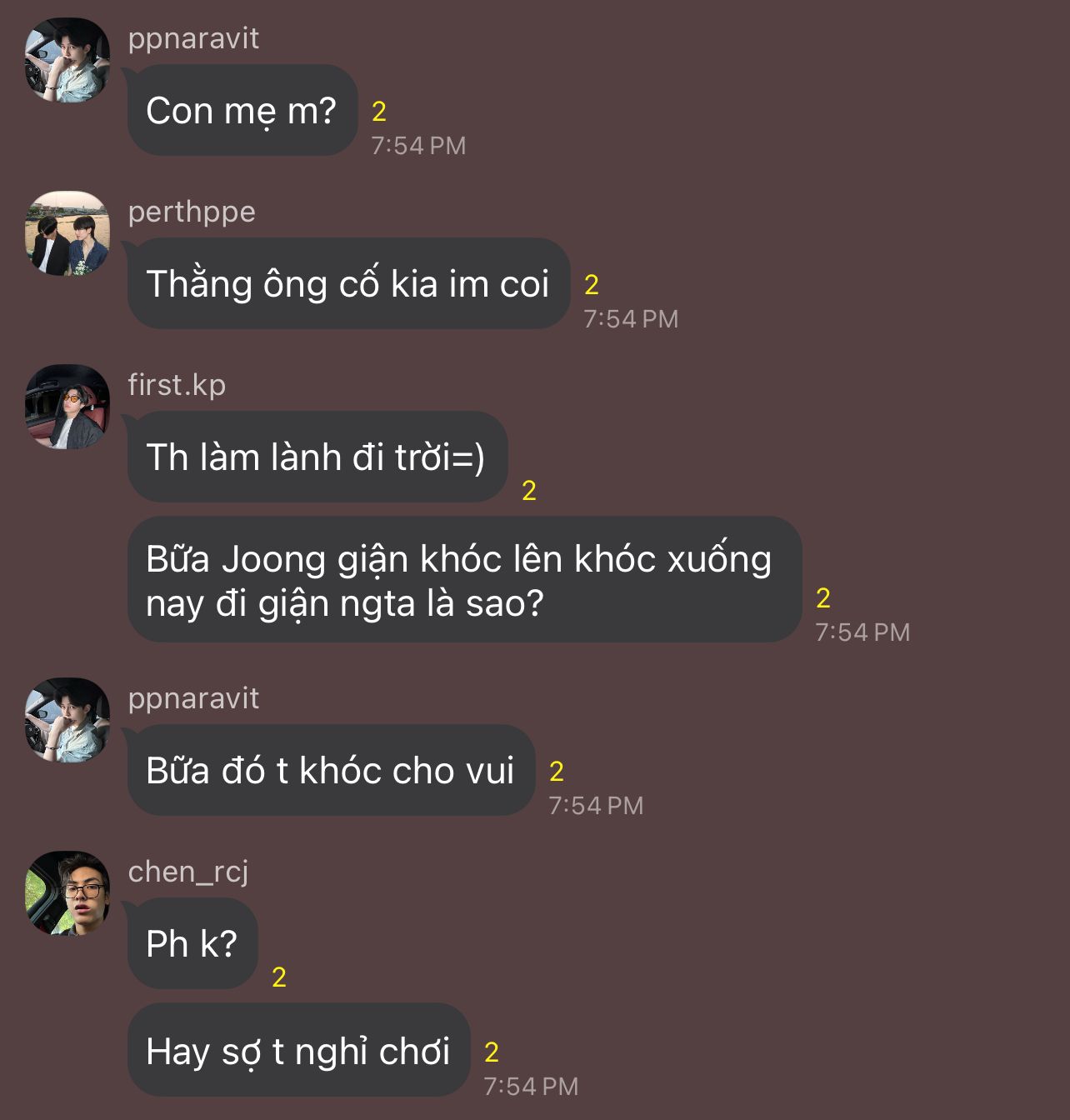The image size is (1070, 1120).
Task: Tap ppnaravit's avatar beside "Con mẹ m?"
Action: [x=67, y=60]
